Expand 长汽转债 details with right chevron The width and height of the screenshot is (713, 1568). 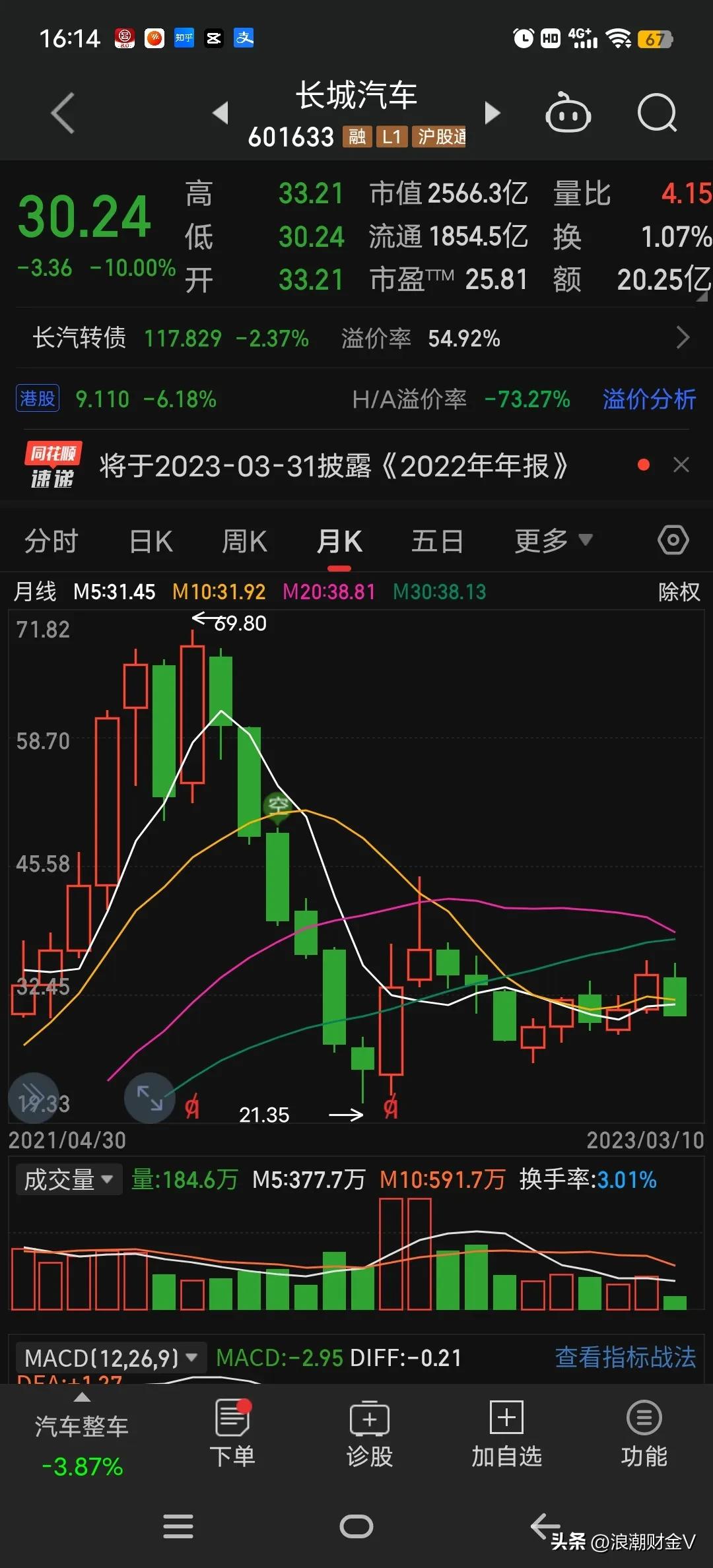click(x=684, y=338)
